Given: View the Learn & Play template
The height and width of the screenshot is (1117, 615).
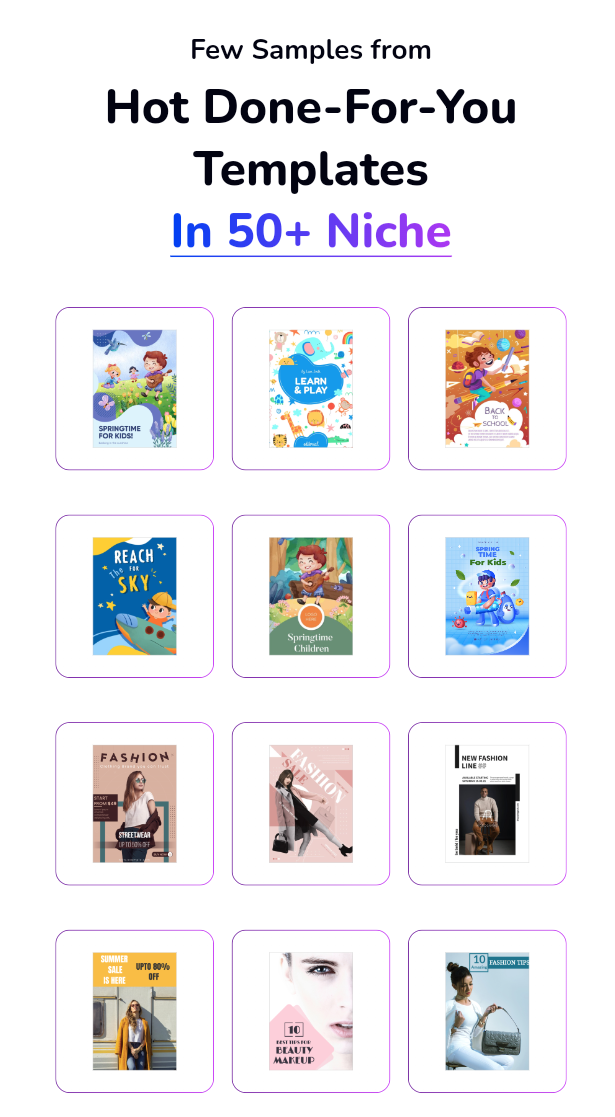Looking at the screenshot, I should click(311, 388).
